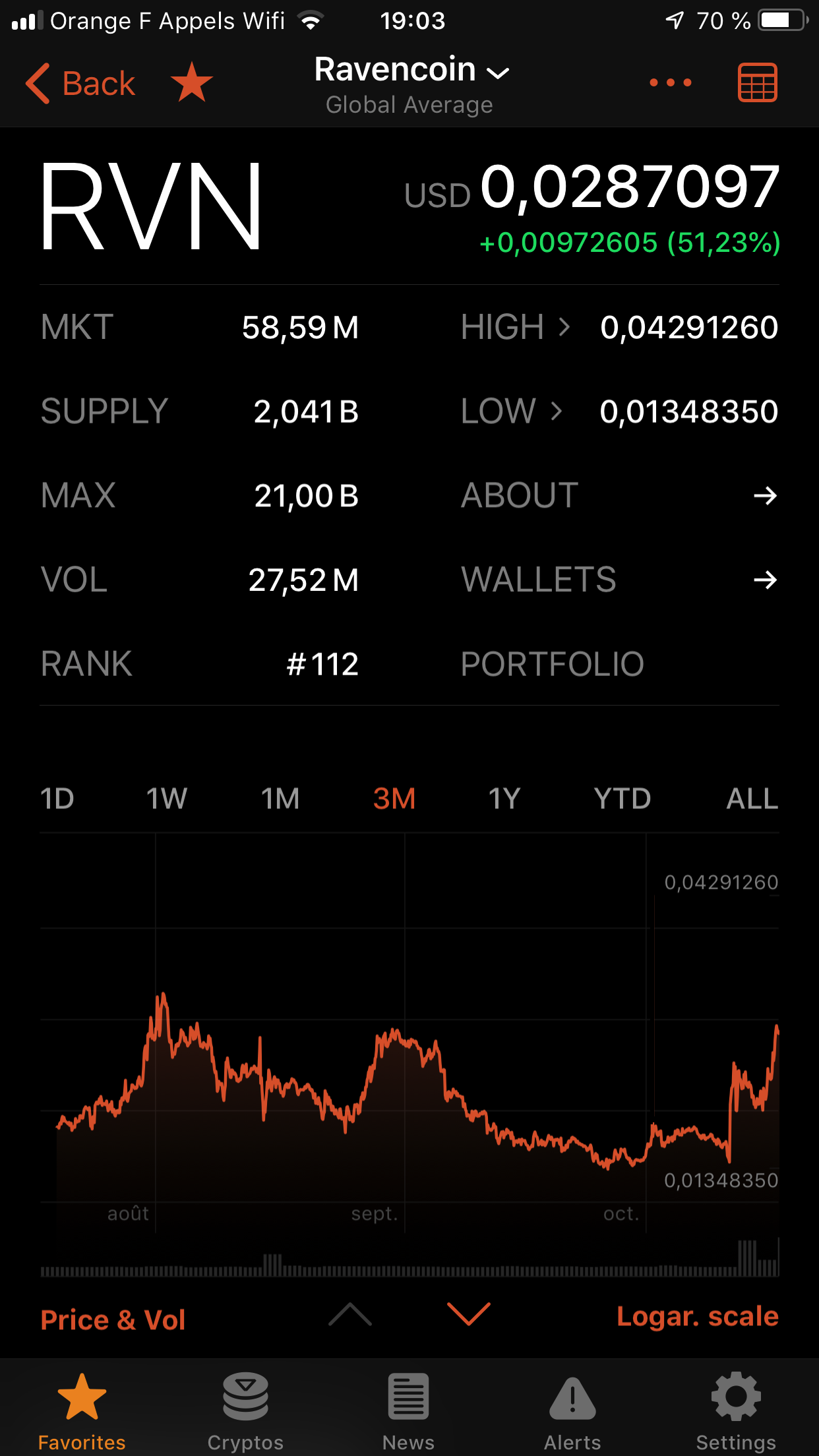Image resolution: width=819 pixels, height=1456 pixels.
Task: Open the HIGH price details
Action: pos(619,327)
